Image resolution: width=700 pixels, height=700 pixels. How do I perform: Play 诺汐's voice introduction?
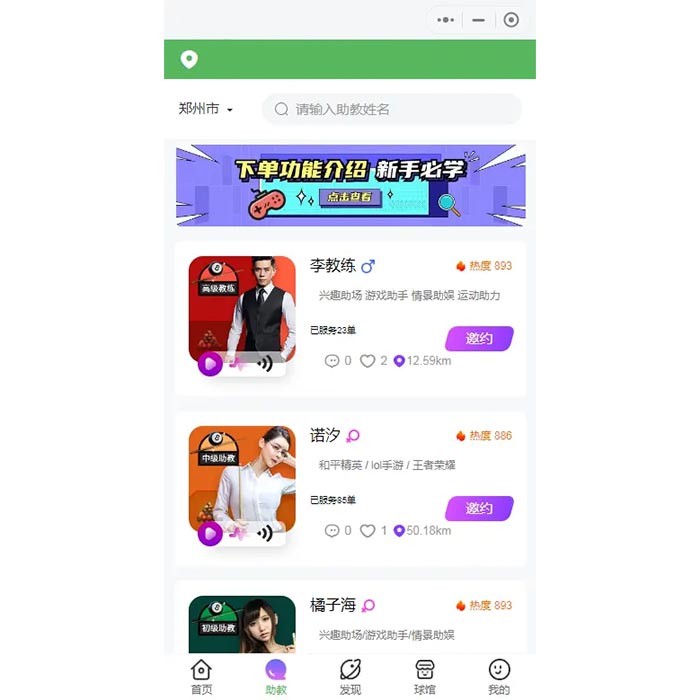pos(210,534)
